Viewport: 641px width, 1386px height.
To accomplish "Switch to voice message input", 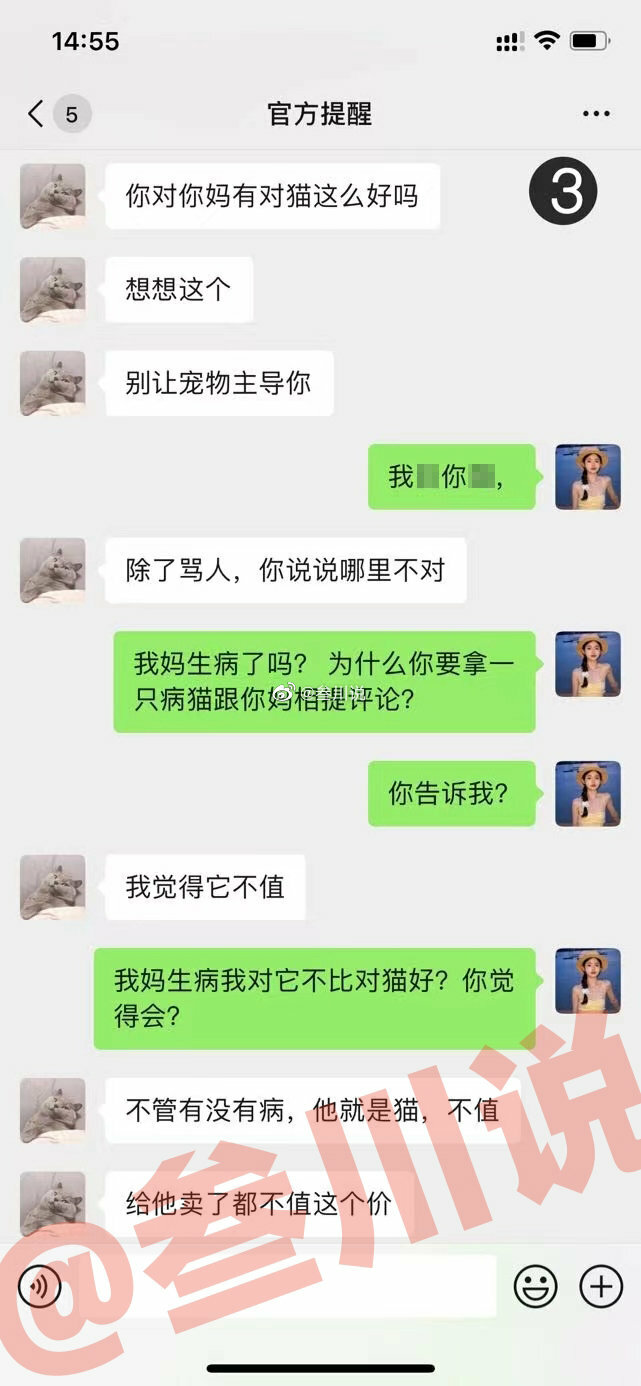I will click(x=40, y=1286).
